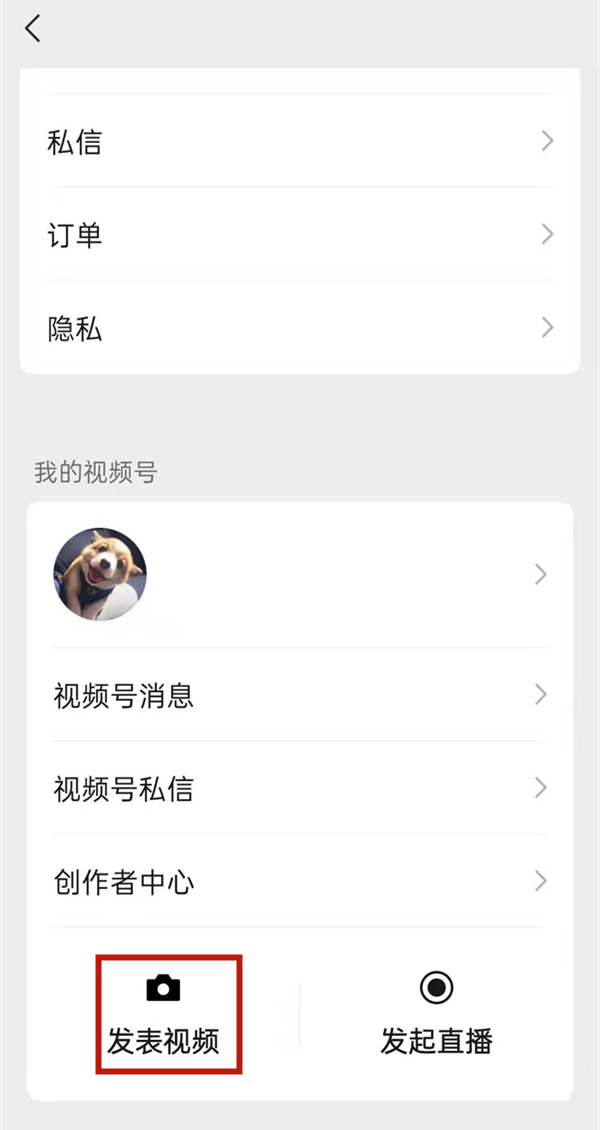Viewport: 600px width, 1130px height.
Task: Open 视频号消息
Action: pos(300,695)
